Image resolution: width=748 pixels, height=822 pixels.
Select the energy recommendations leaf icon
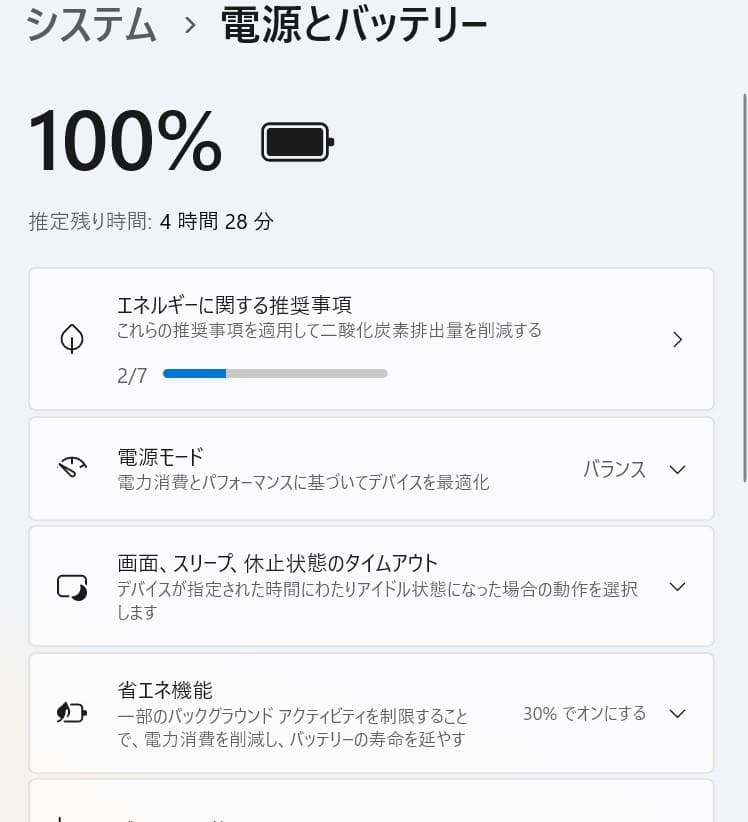(x=71, y=339)
